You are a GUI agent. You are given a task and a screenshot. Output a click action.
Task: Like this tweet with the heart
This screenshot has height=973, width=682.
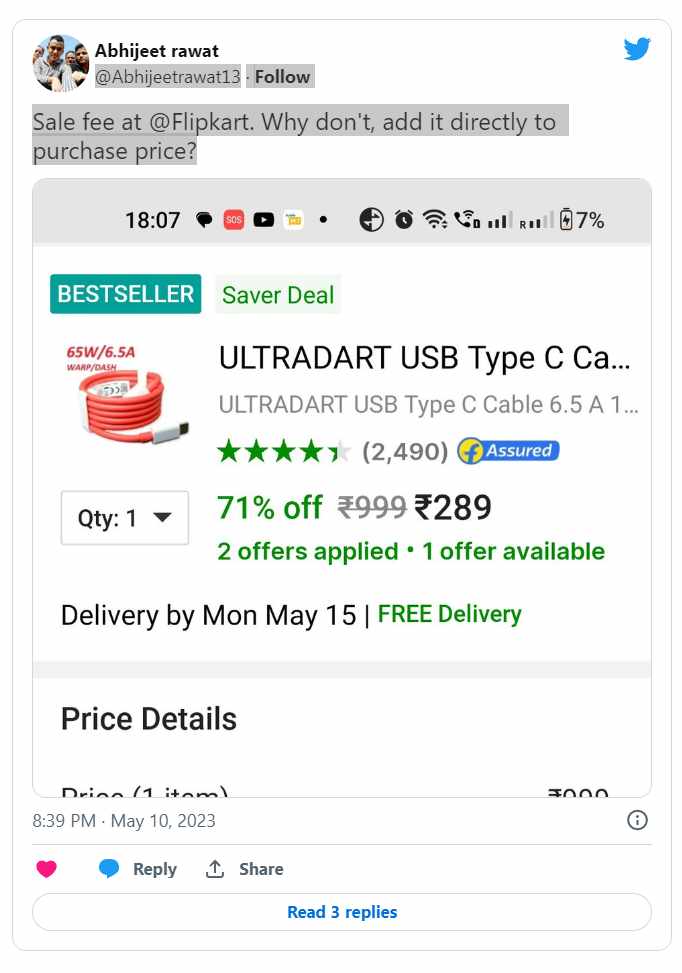point(47,869)
